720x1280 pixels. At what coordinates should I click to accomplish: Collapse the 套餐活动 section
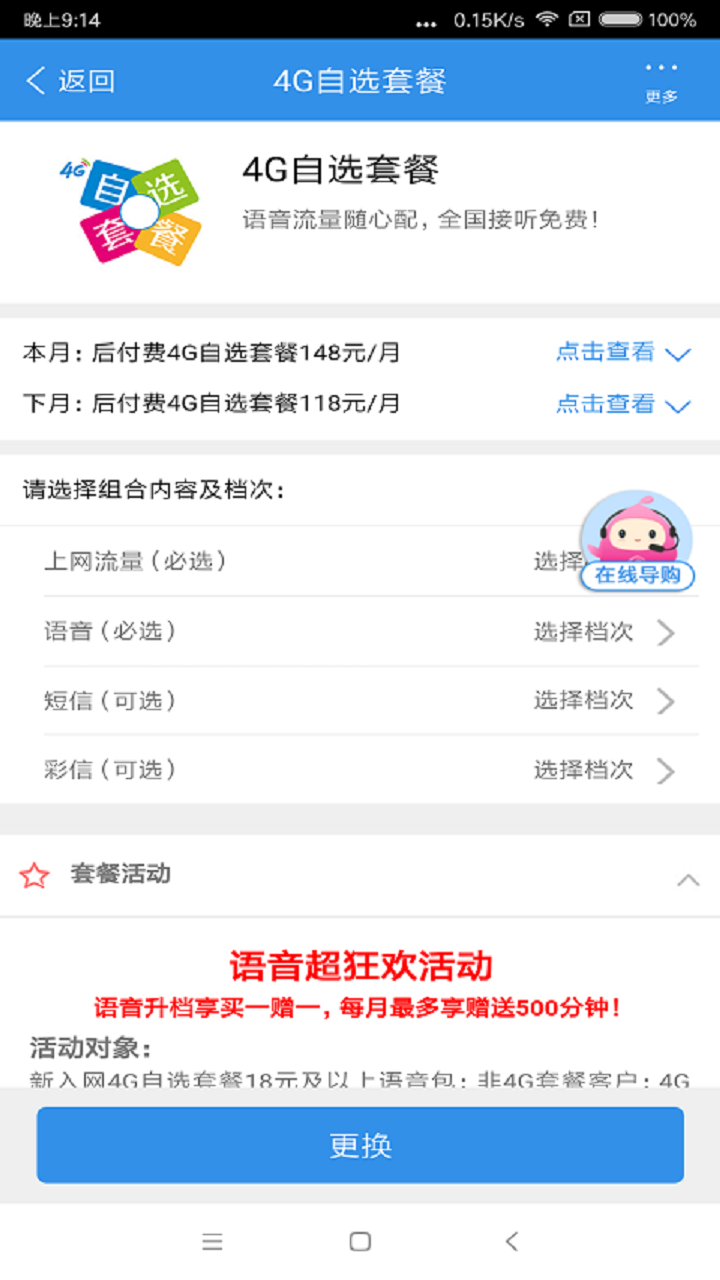coord(688,880)
